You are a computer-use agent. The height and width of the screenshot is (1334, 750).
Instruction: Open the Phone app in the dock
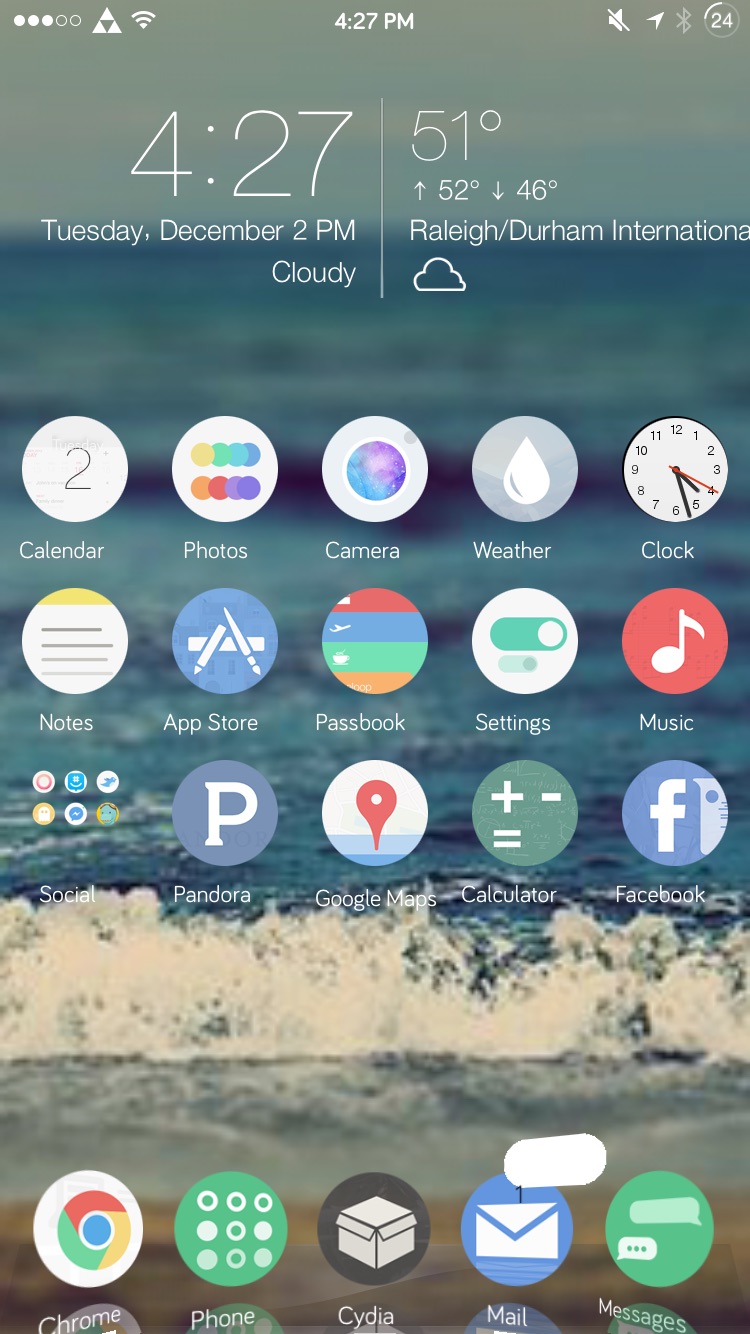pos(231,1229)
